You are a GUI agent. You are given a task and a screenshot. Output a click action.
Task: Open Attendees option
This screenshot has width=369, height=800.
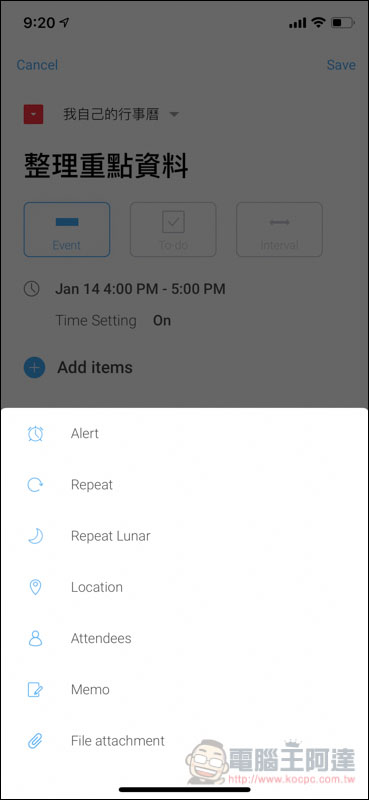coord(184,638)
